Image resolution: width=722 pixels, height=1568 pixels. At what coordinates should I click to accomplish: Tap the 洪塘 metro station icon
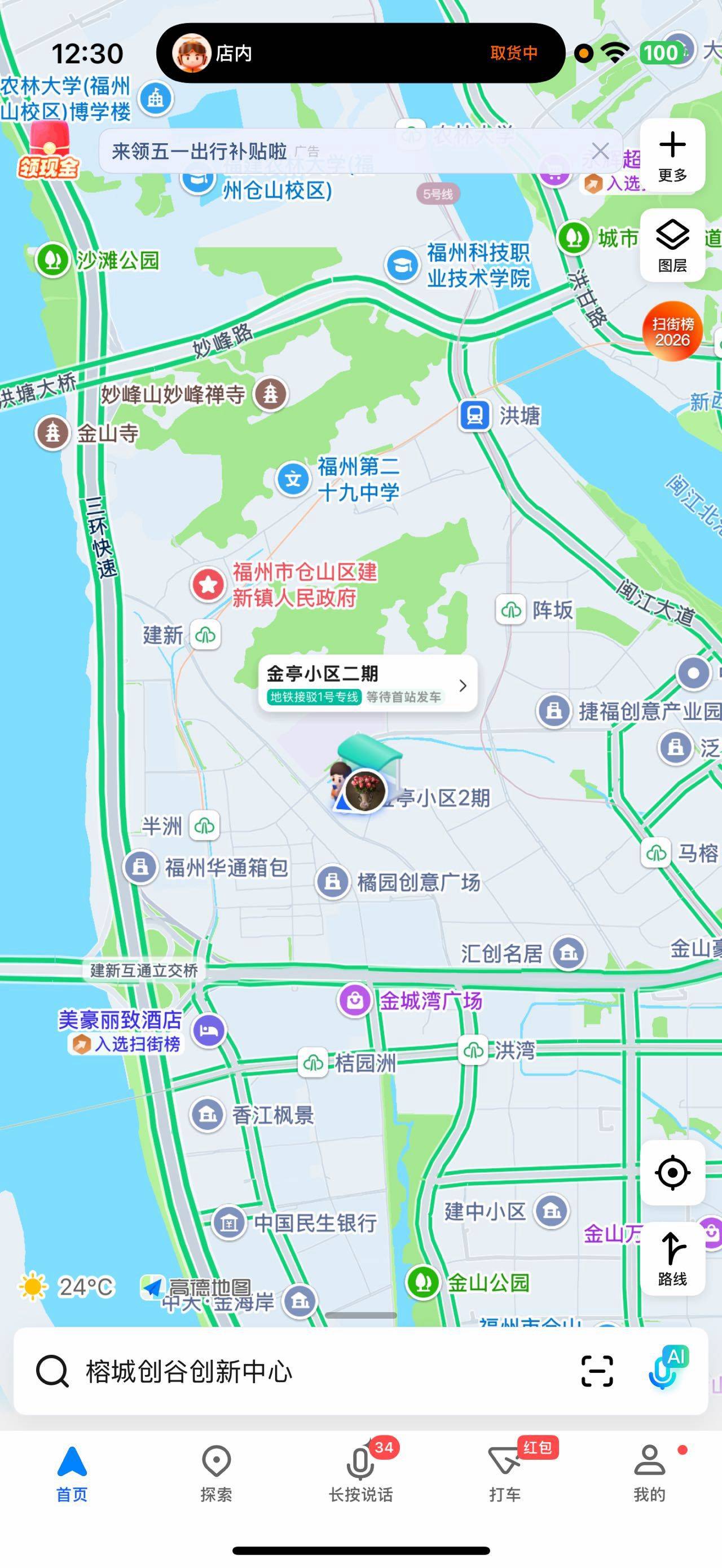pos(475,414)
